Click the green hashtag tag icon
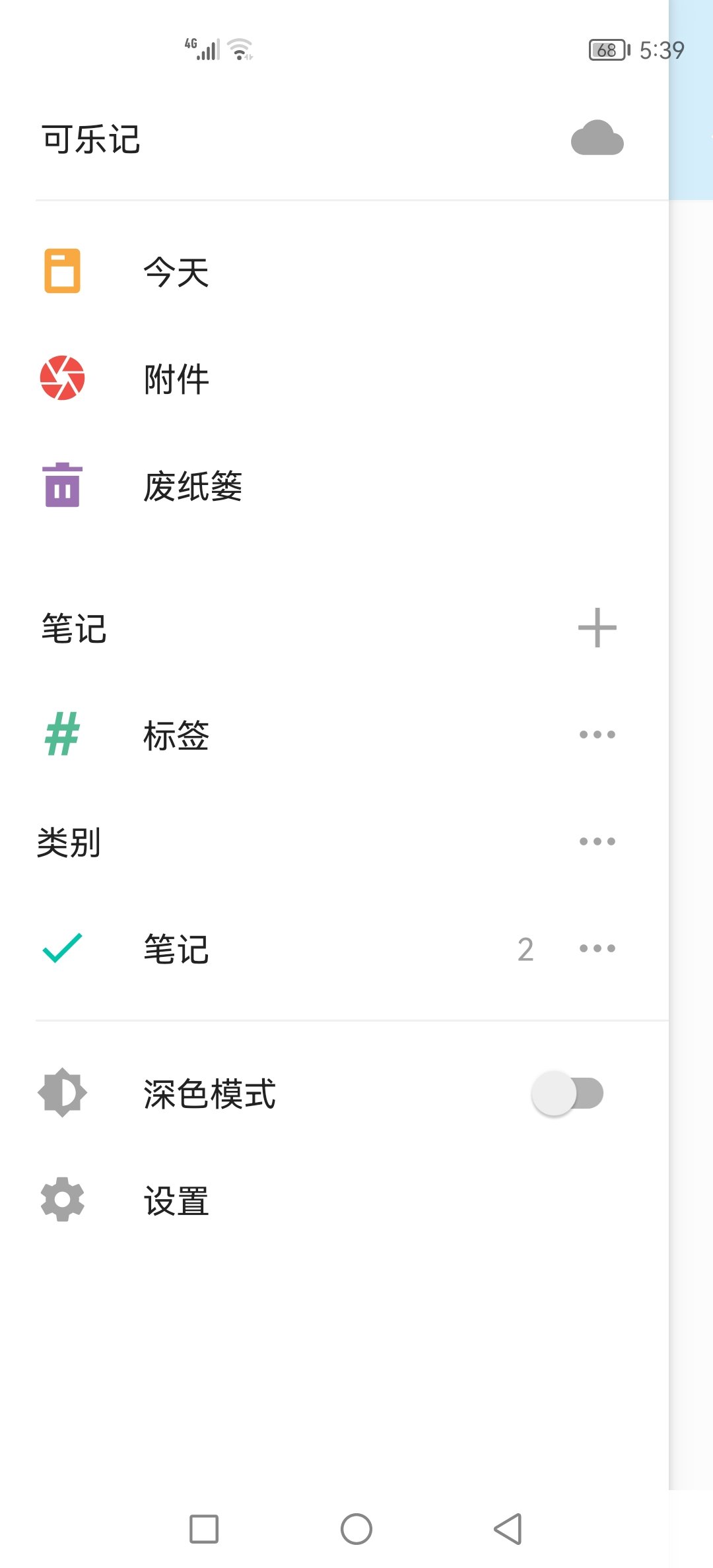Image resolution: width=713 pixels, height=1568 pixels. click(x=63, y=735)
